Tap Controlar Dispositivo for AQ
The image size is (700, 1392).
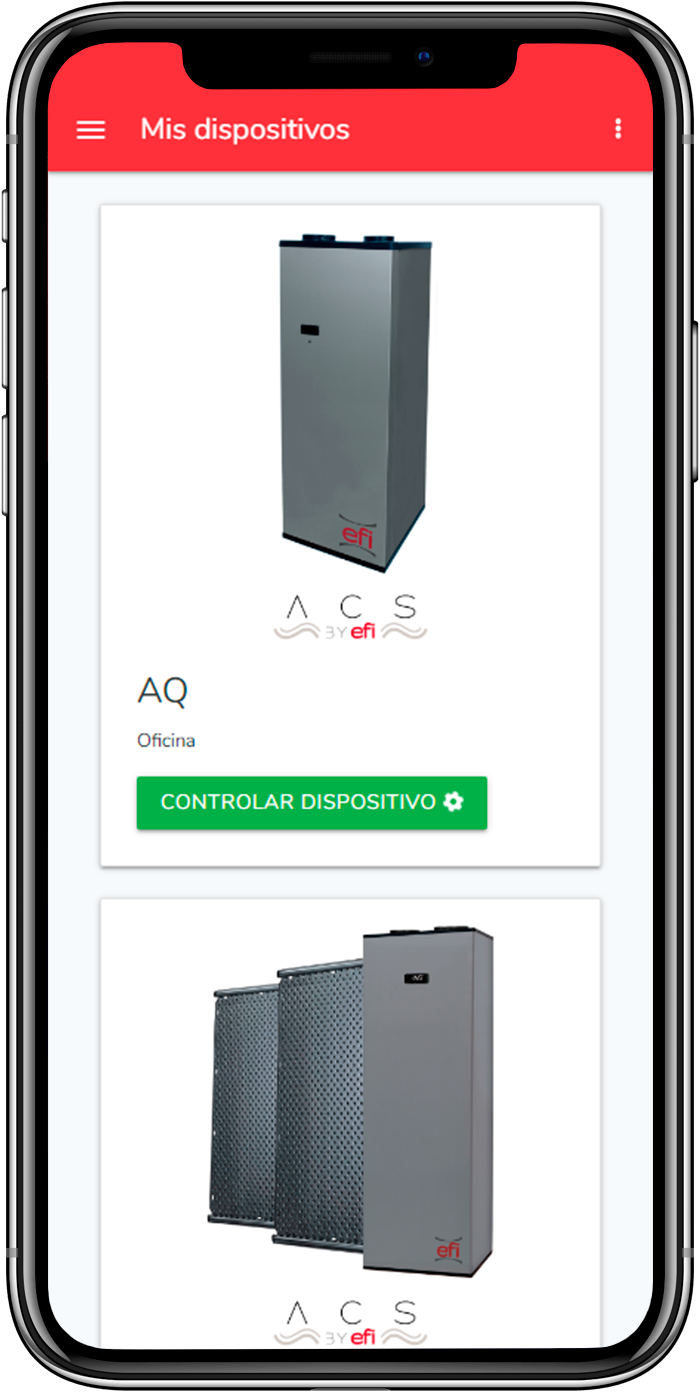311,802
